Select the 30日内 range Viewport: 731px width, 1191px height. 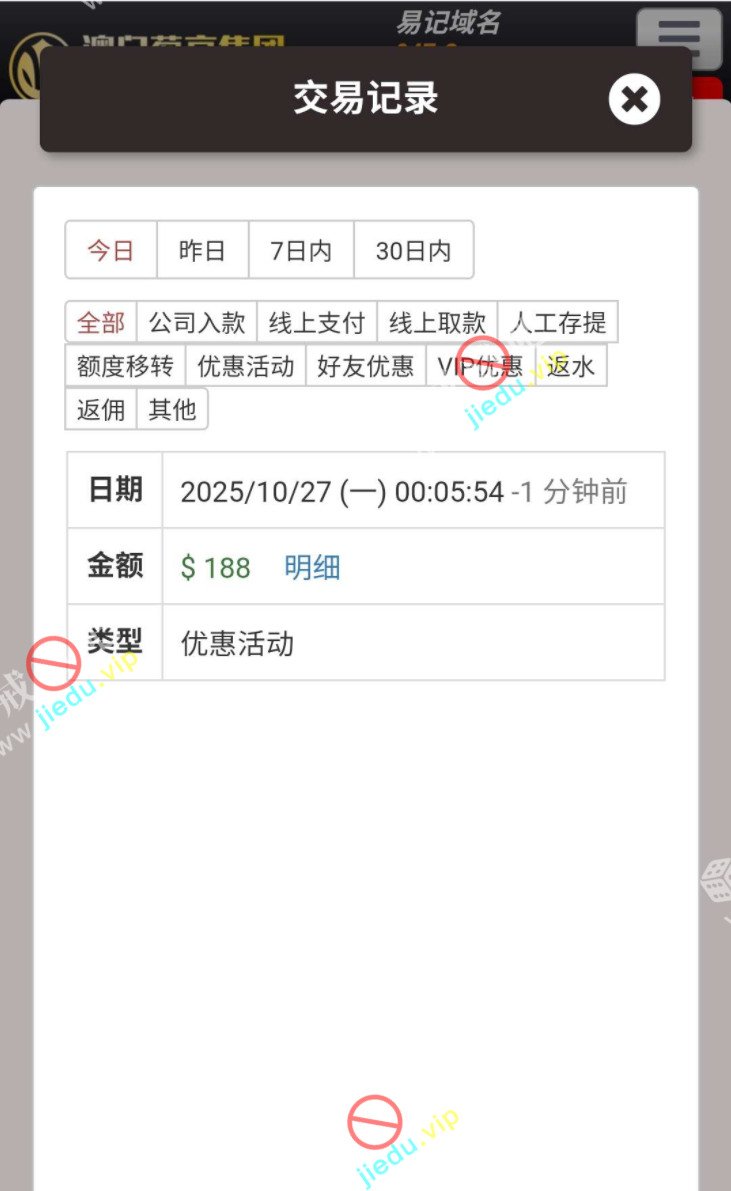coord(413,250)
